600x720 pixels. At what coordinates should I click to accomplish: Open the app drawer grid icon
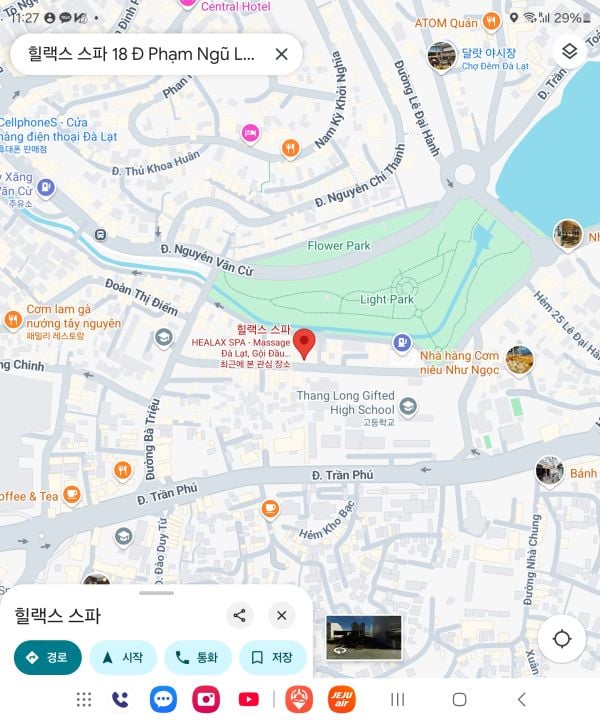tap(84, 699)
